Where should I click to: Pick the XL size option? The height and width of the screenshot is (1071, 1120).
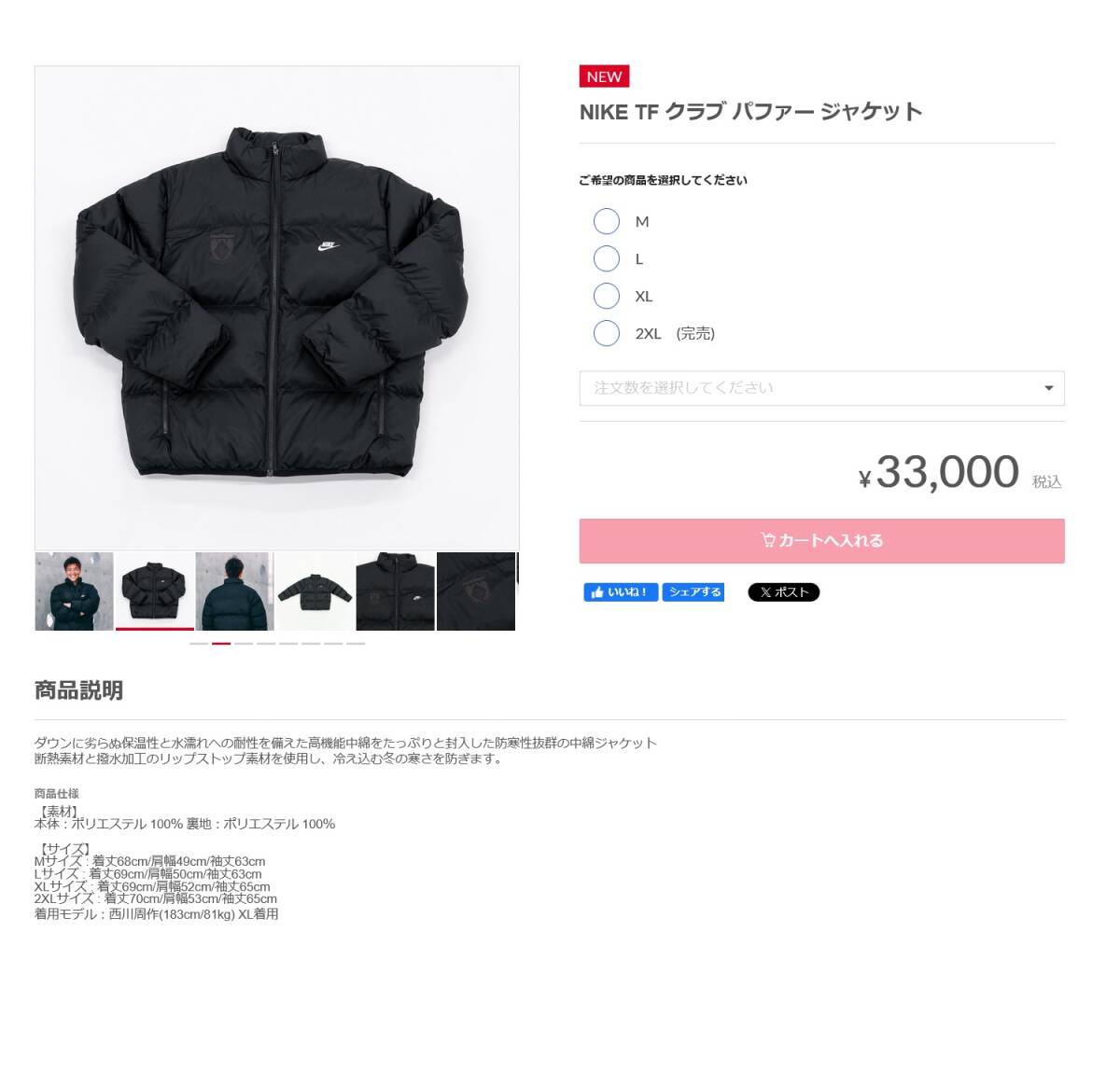(607, 296)
